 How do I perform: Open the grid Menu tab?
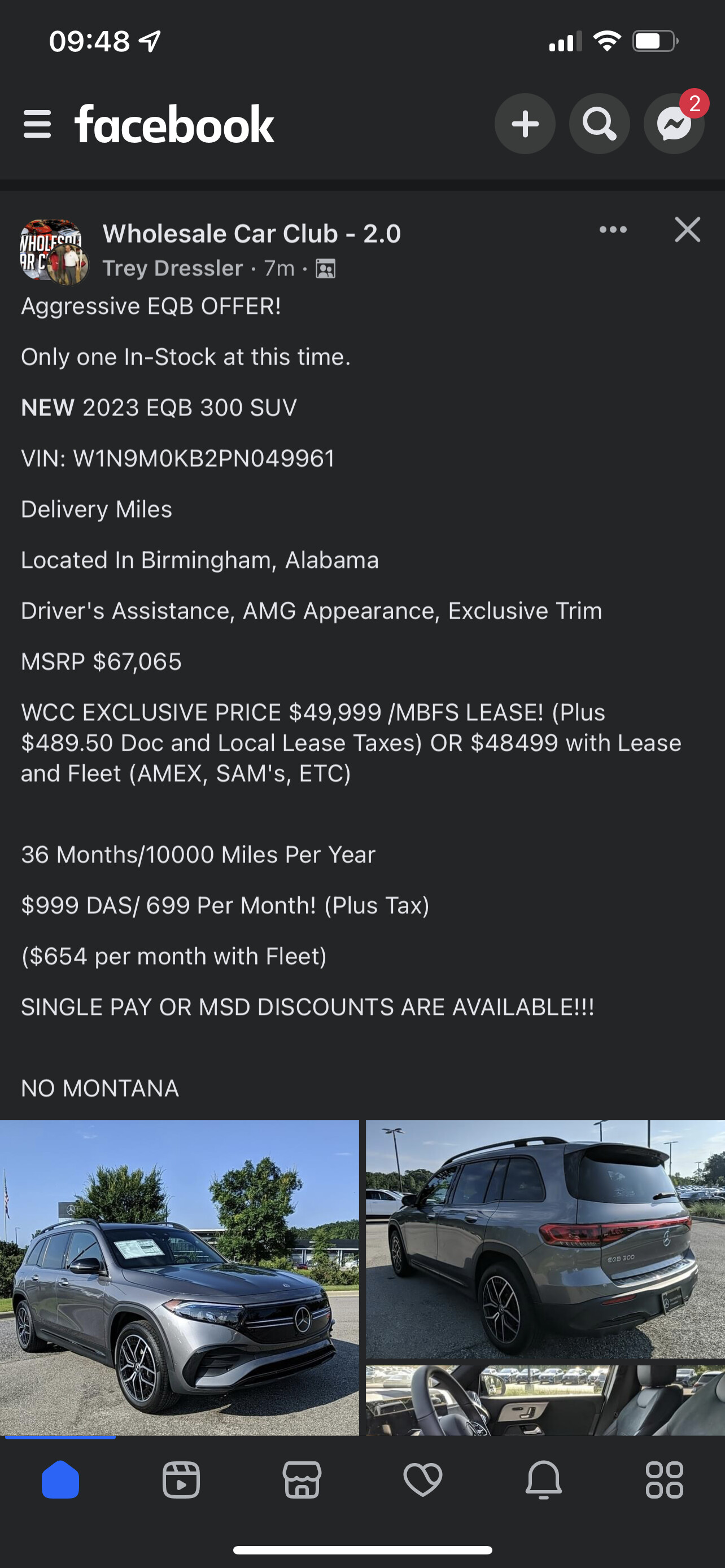[x=664, y=1480]
